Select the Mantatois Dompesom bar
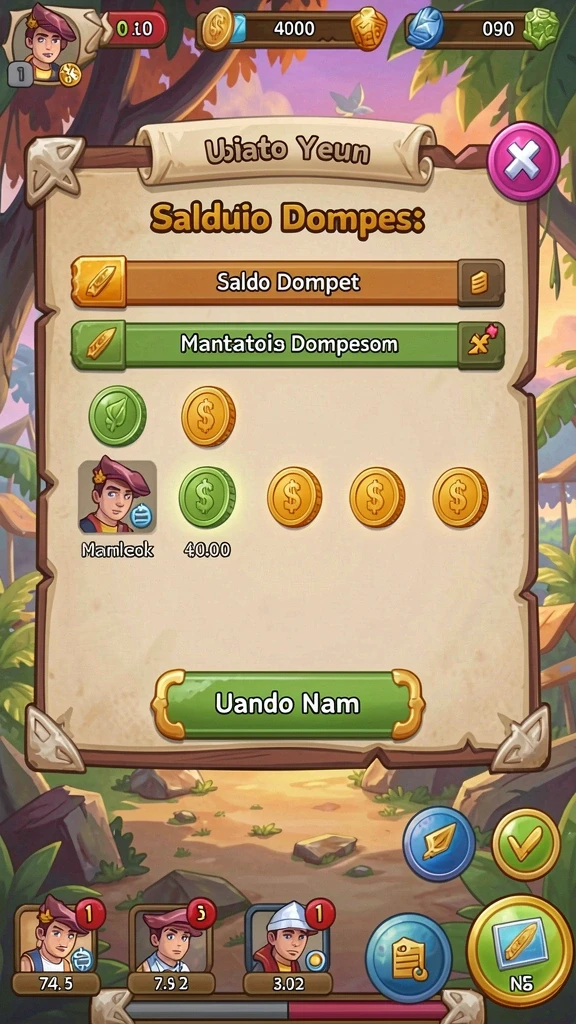The width and height of the screenshot is (576, 1024). click(288, 344)
